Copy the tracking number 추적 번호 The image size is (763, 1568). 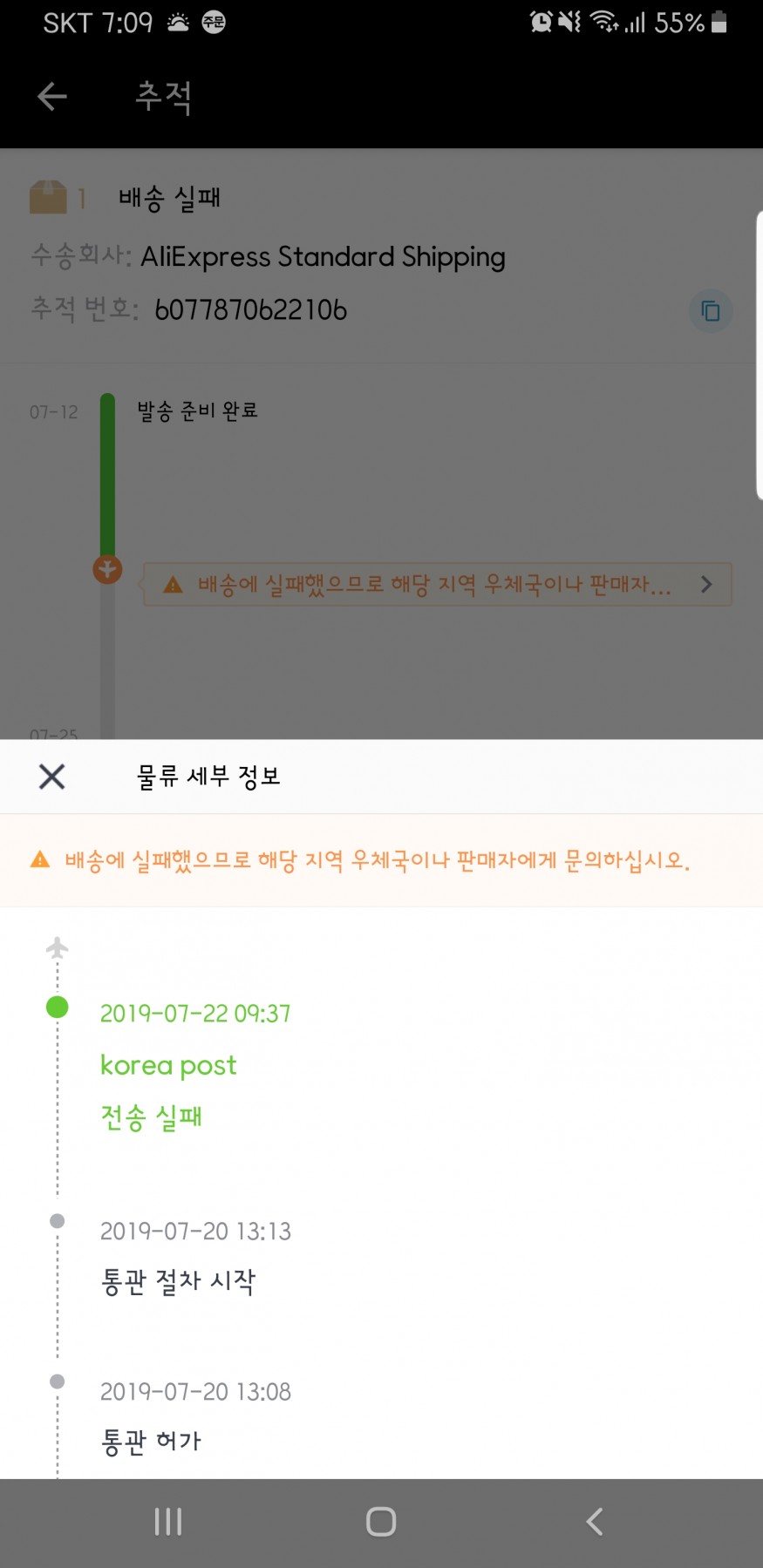[711, 311]
